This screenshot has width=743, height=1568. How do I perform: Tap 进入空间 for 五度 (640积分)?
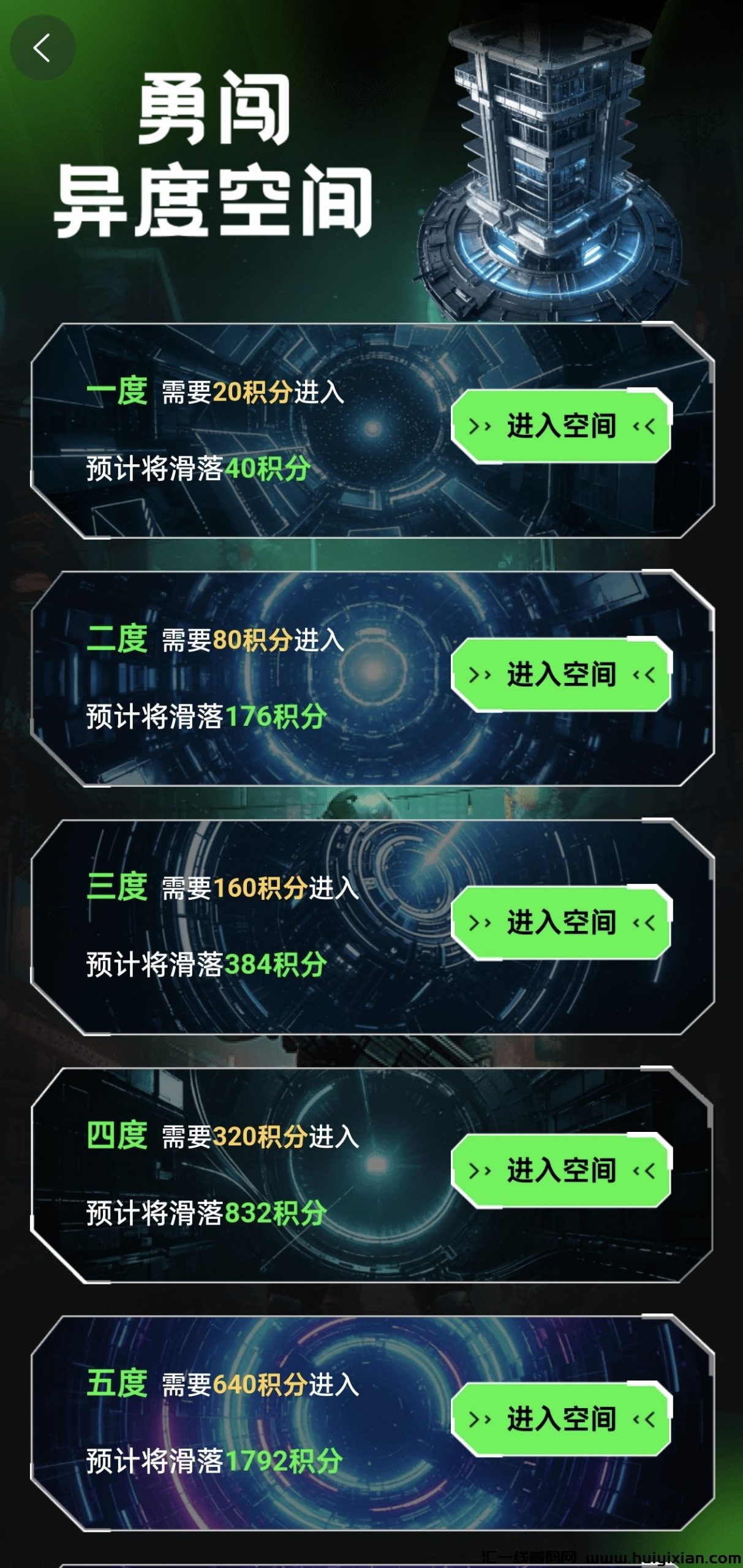pos(561,1419)
